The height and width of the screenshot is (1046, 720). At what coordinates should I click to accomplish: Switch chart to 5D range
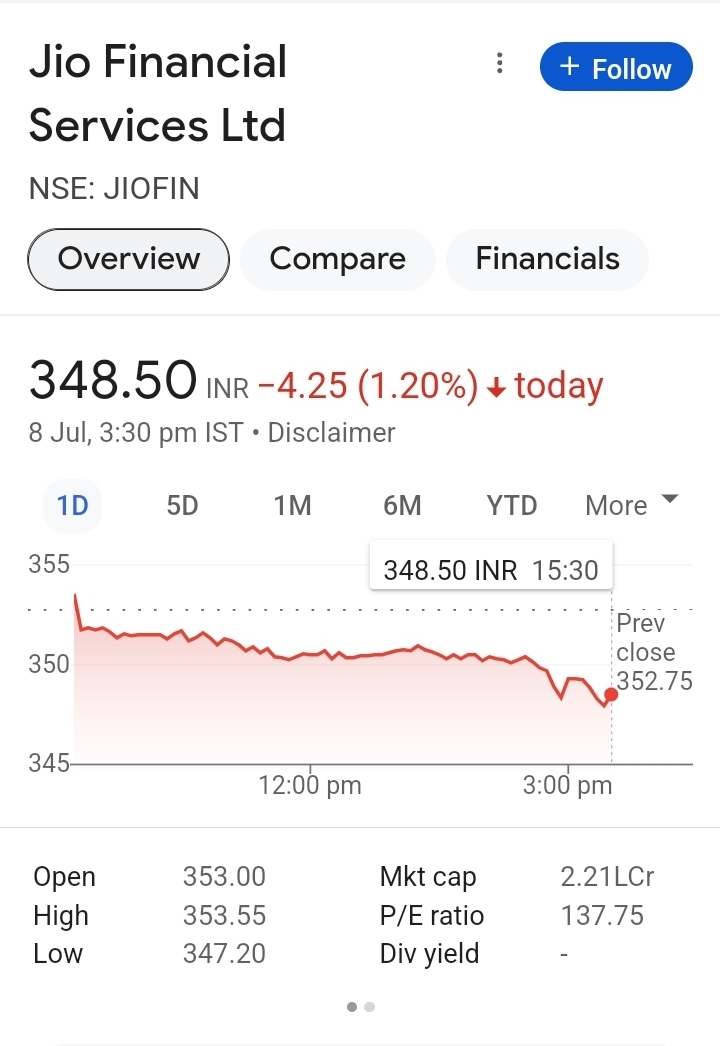tap(182, 506)
